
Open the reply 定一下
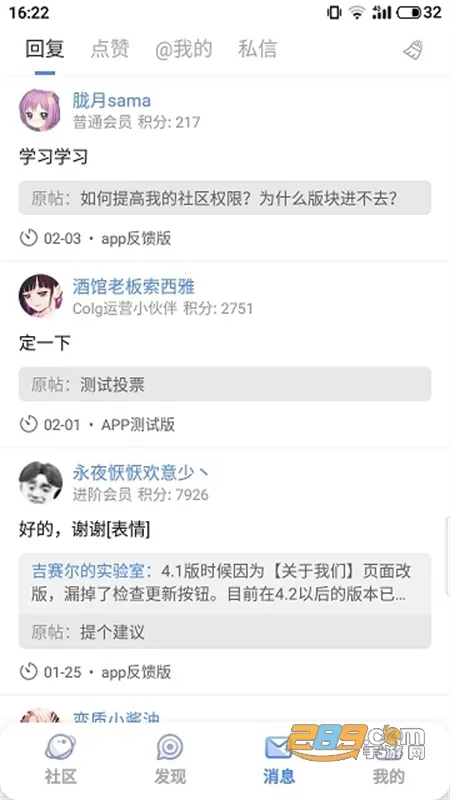point(44,343)
